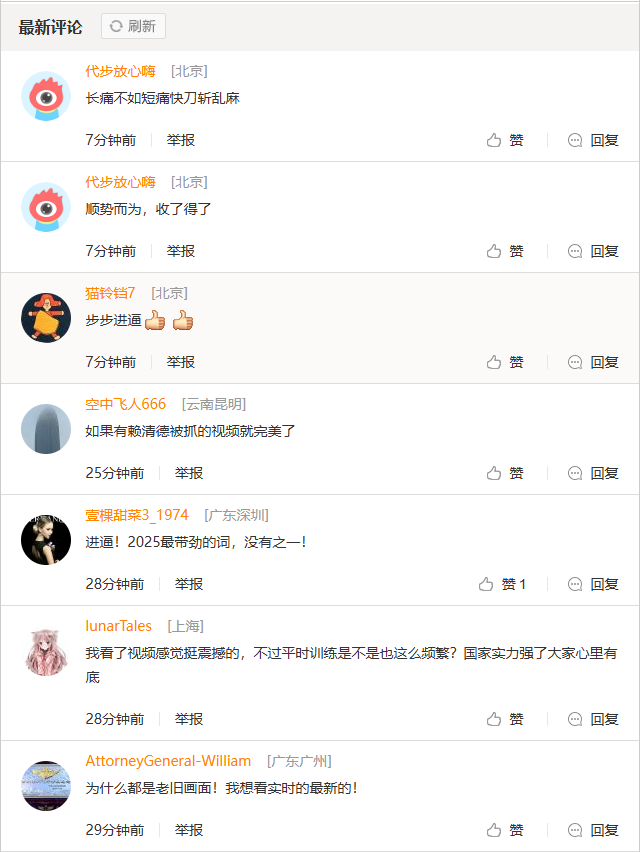Reply to 猫铃铛7's comment
Image resolution: width=641 pixels, height=852 pixels.
coord(594,362)
